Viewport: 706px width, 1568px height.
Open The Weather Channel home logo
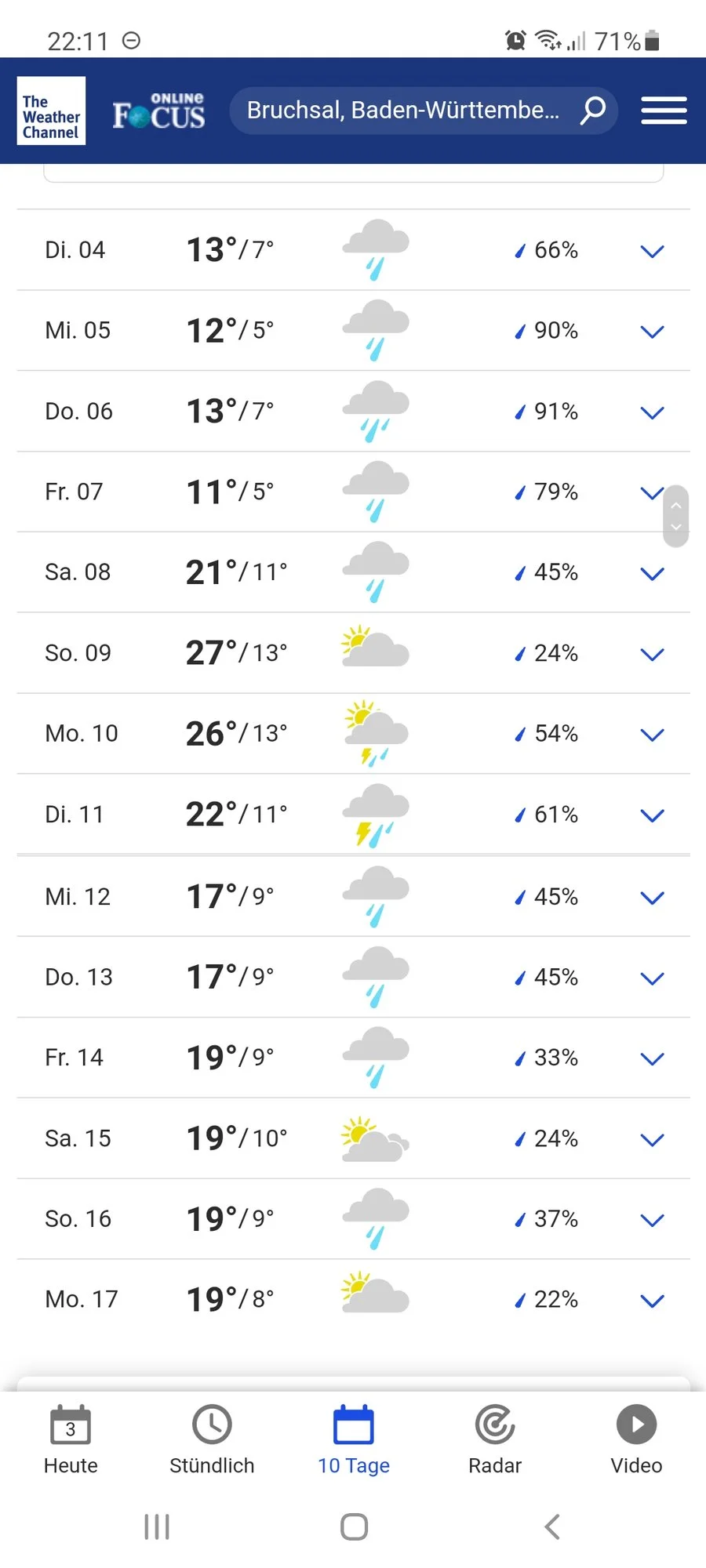(x=51, y=111)
